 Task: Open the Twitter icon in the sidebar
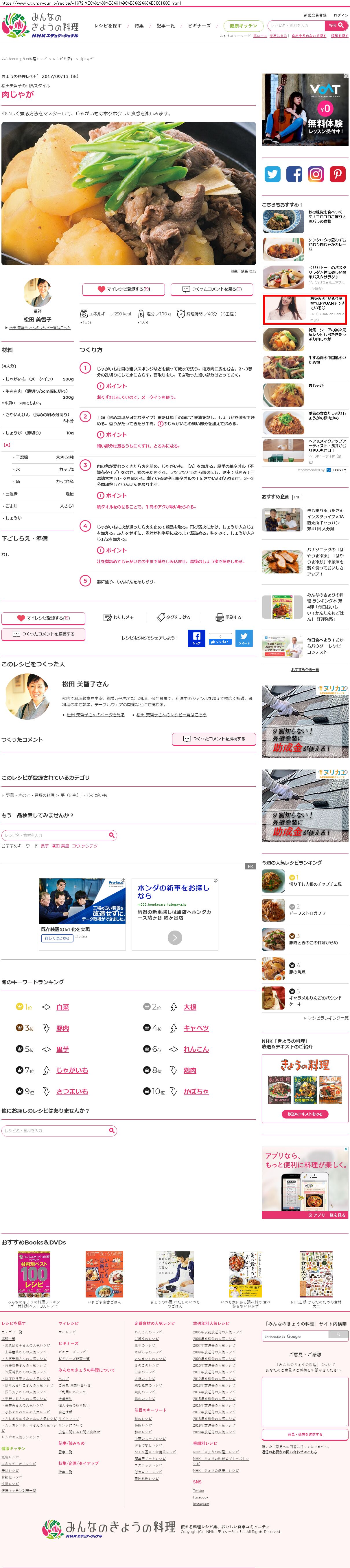[x=273, y=174]
